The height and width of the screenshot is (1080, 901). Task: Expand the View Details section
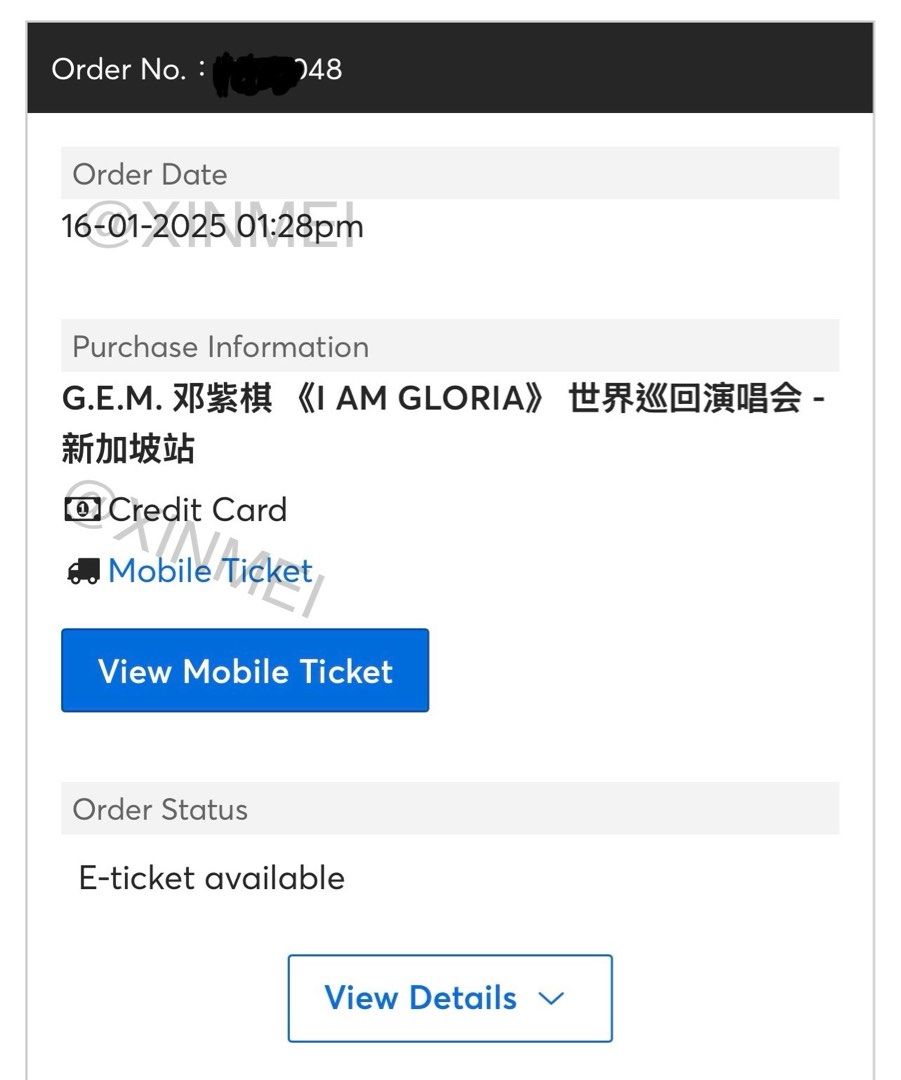(448, 997)
